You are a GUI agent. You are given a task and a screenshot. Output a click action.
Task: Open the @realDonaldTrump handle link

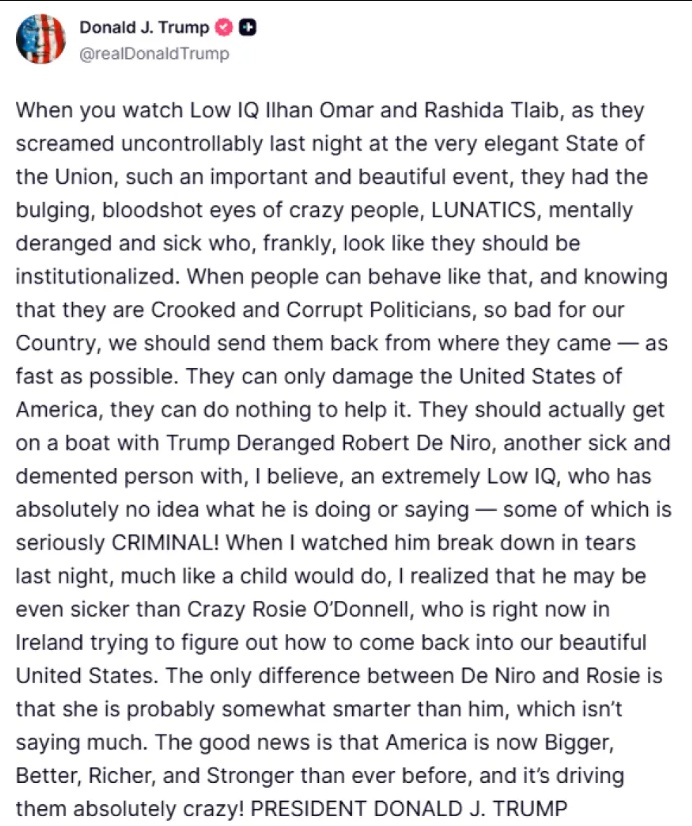point(153,54)
